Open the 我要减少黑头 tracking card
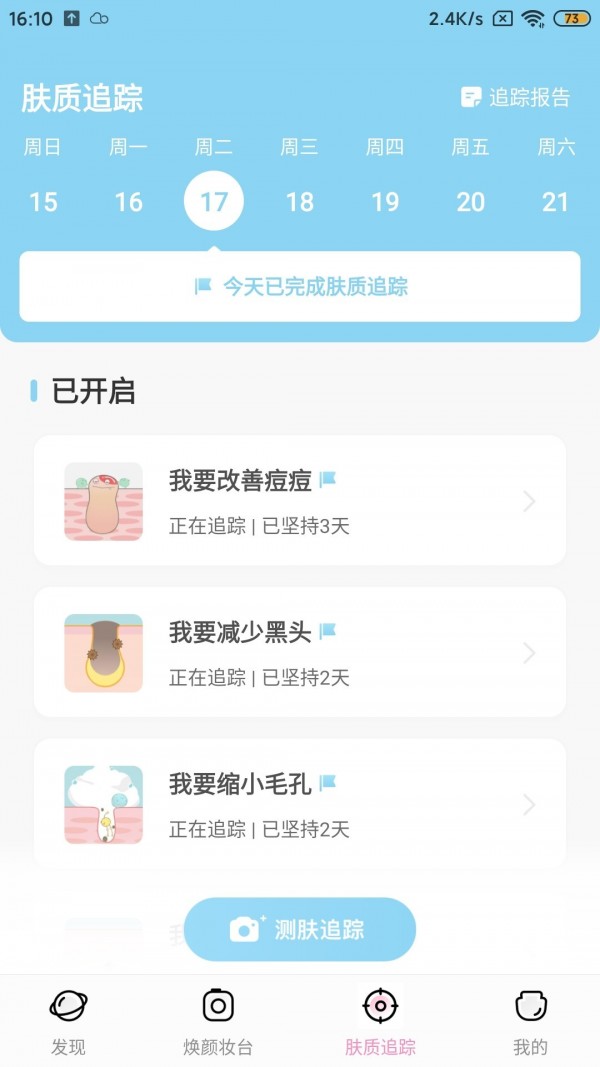The height and width of the screenshot is (1067, 600). (300, 652)
